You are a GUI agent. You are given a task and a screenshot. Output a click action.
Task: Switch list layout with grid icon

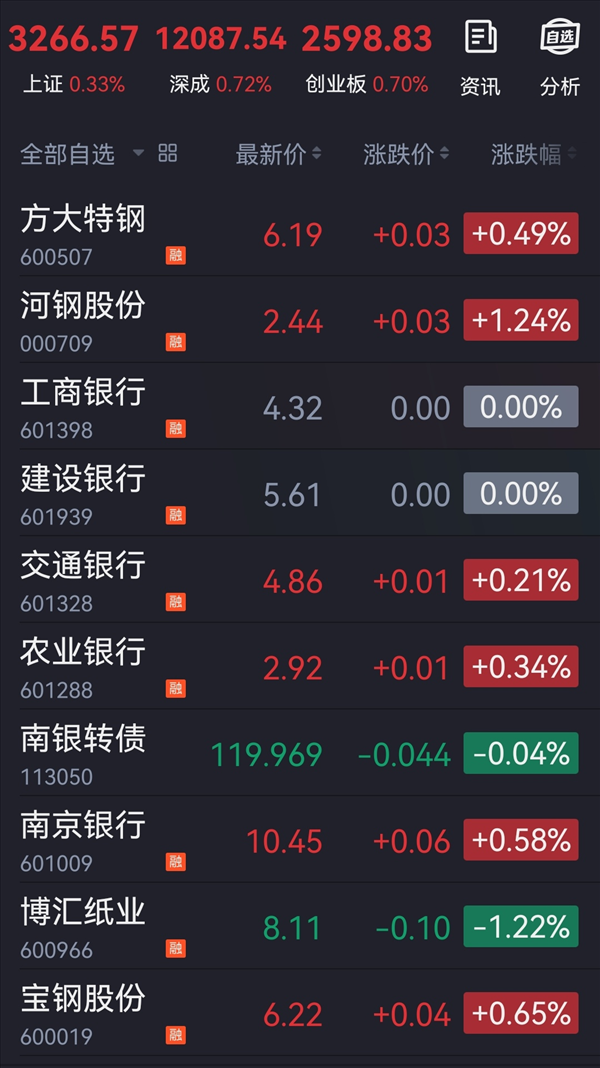coord(168,153)
